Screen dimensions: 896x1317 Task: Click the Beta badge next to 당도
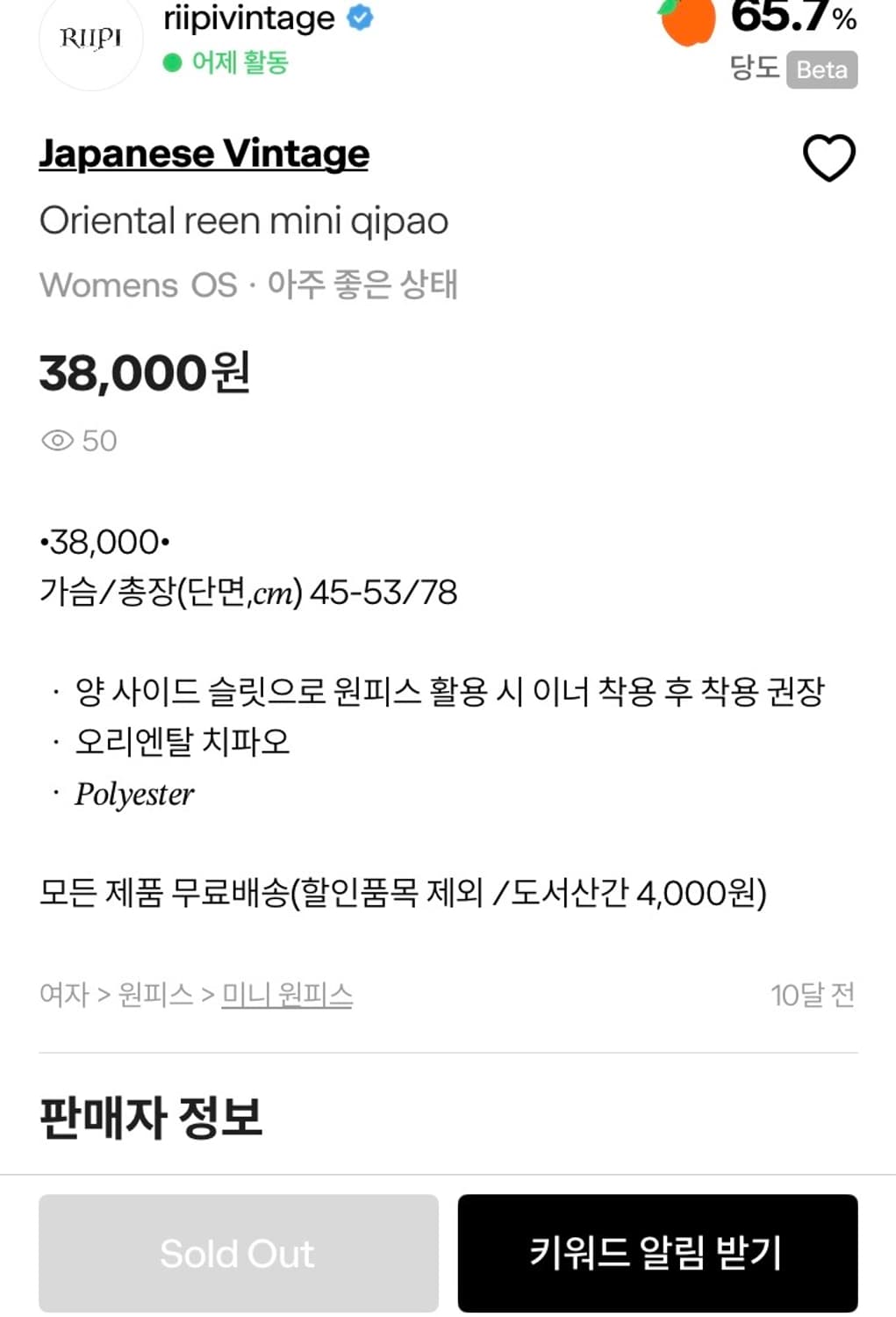[x=822, y=70]
